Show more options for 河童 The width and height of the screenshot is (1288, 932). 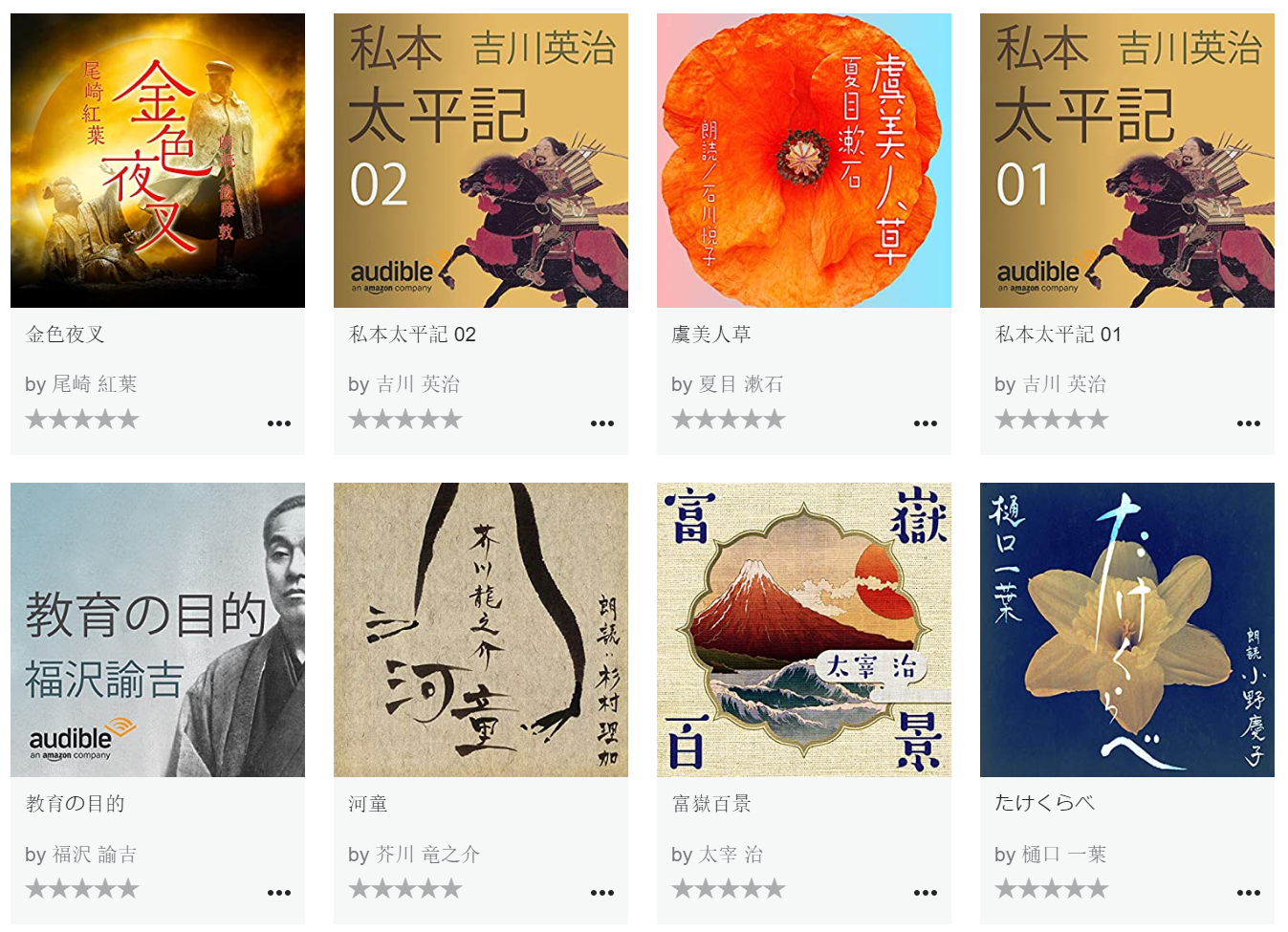(x=602, y=893)
